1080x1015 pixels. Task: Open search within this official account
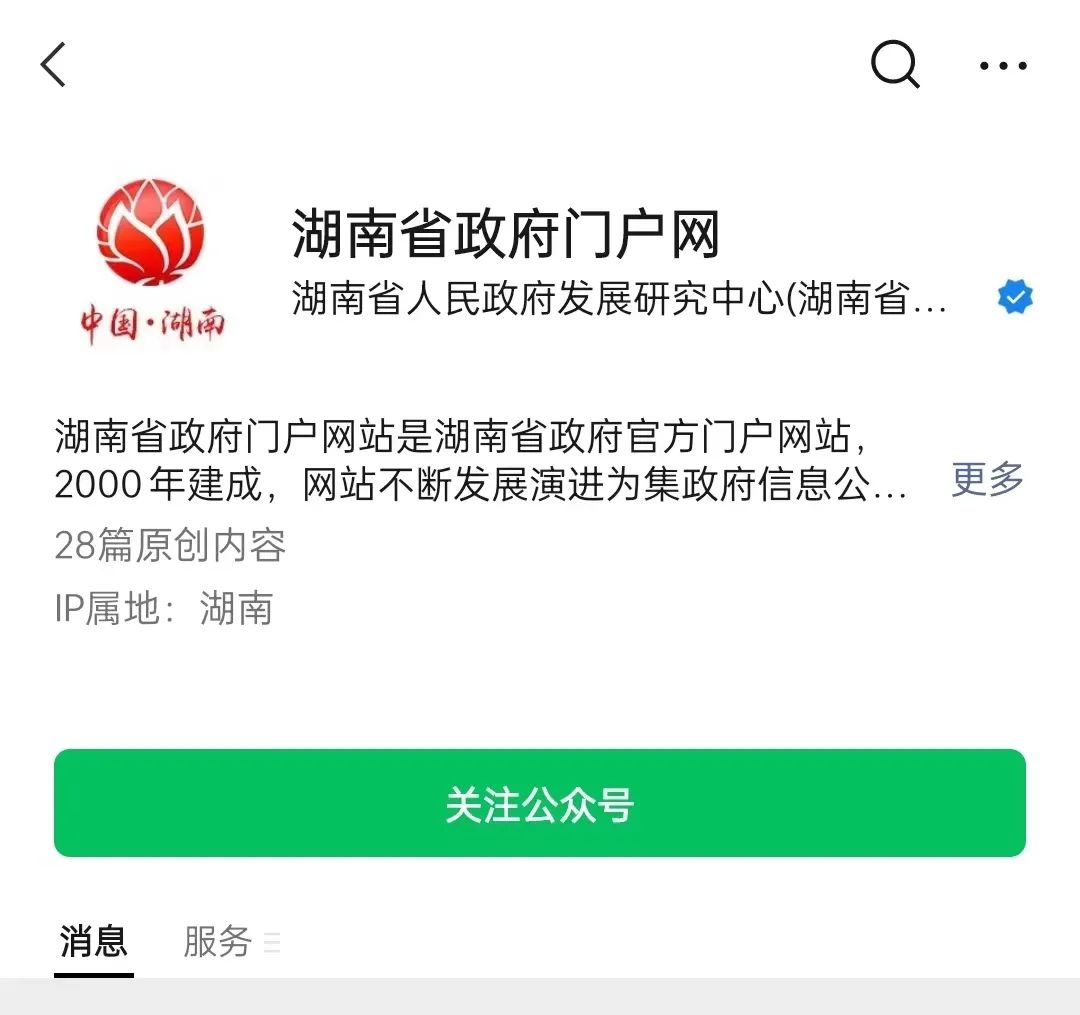(895, 66)
